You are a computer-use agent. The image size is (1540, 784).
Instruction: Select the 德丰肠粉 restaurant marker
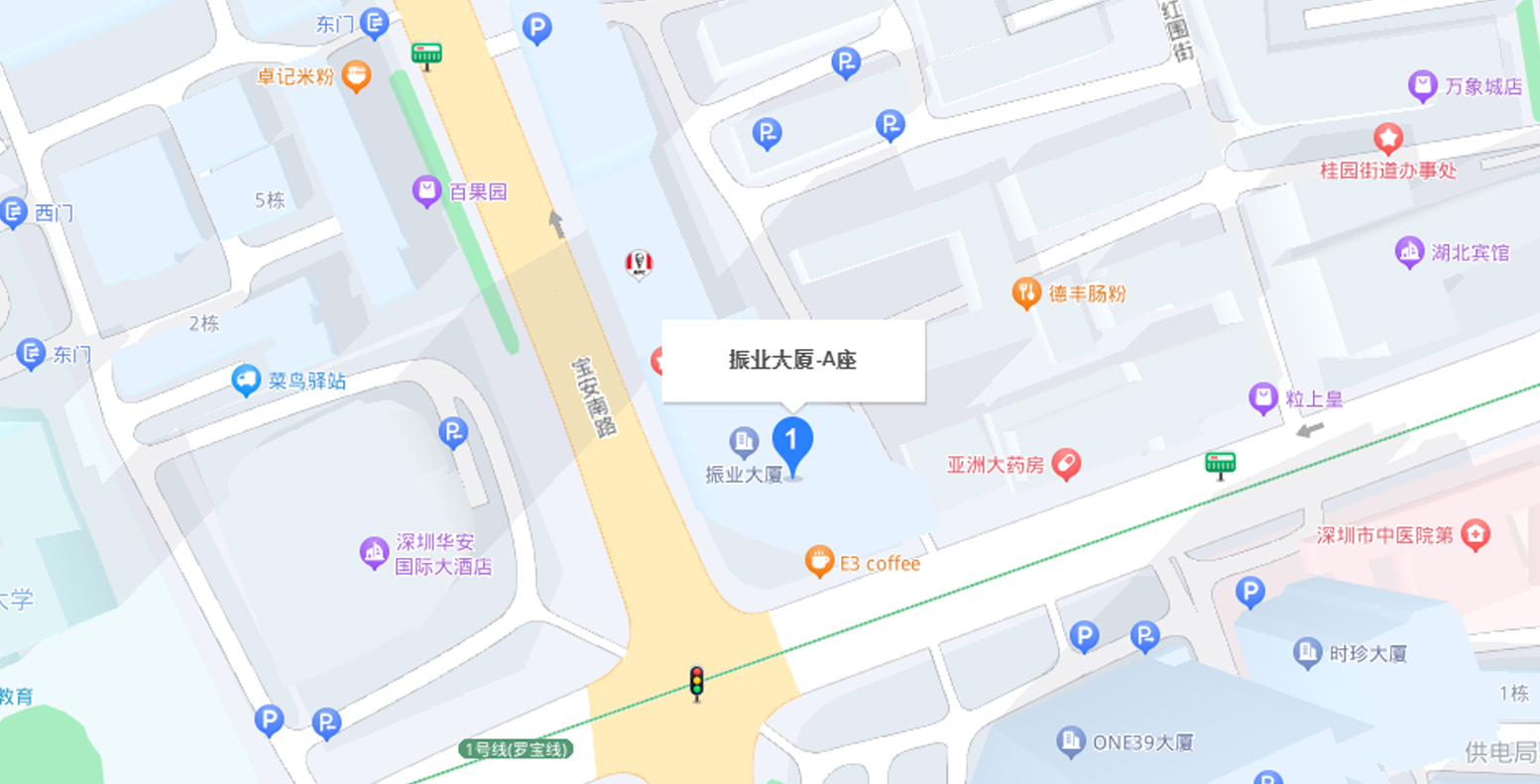[x=1026, y=293]
